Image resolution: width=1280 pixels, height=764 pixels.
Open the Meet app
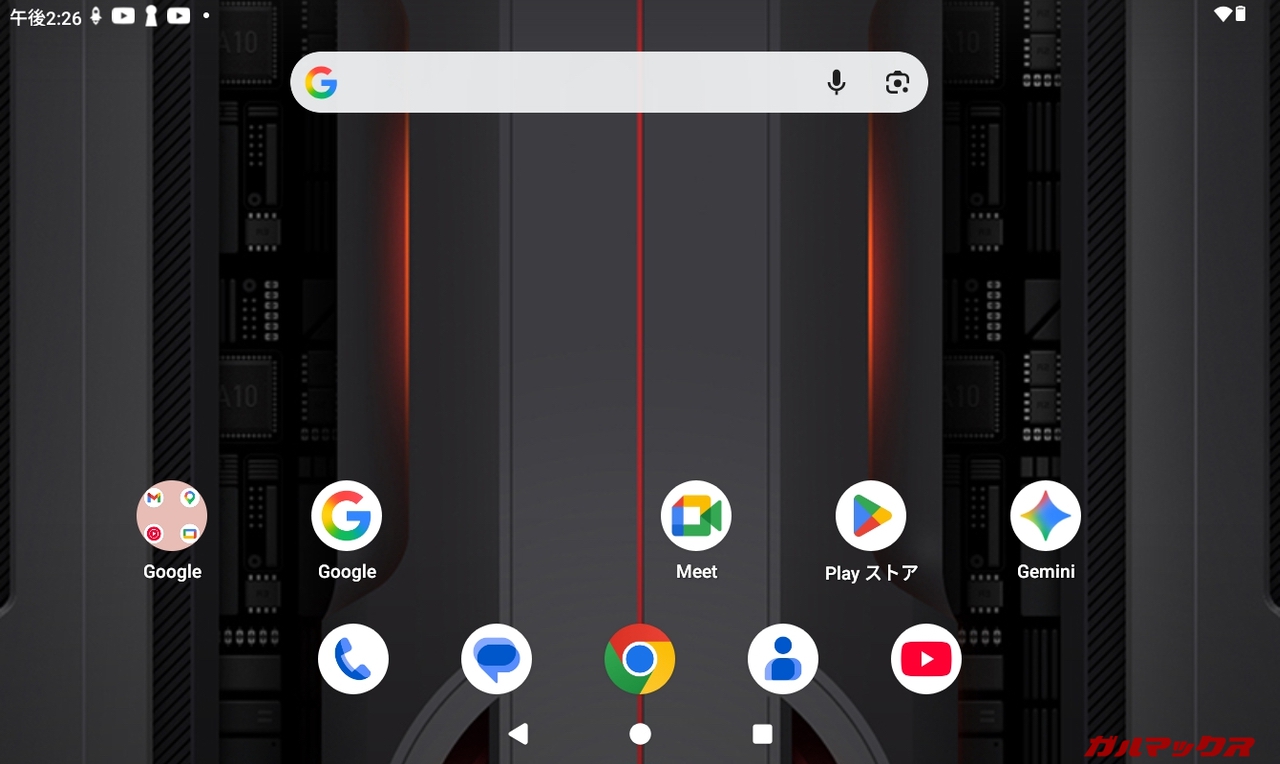pyautogui.click(x=696, y=516)
